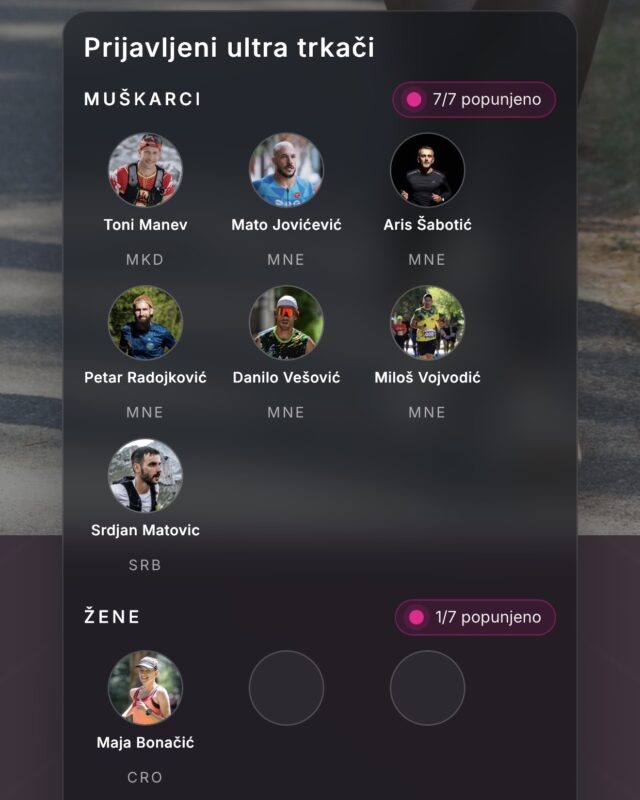This screenshot has width=640, height=800.
Task: View Mato Jovićević's runner profile
Action: [286, 171]
